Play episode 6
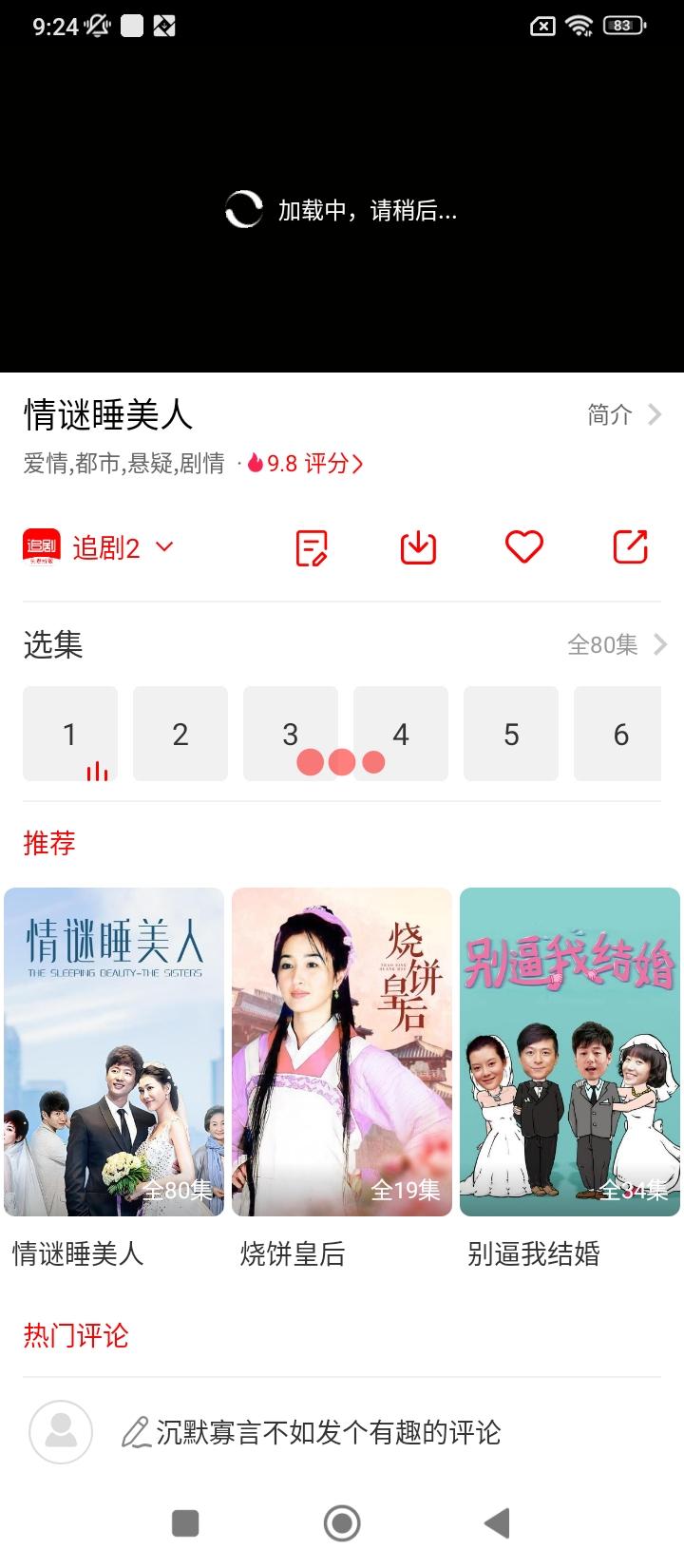 pyautogui.click(x=619, y=734)
